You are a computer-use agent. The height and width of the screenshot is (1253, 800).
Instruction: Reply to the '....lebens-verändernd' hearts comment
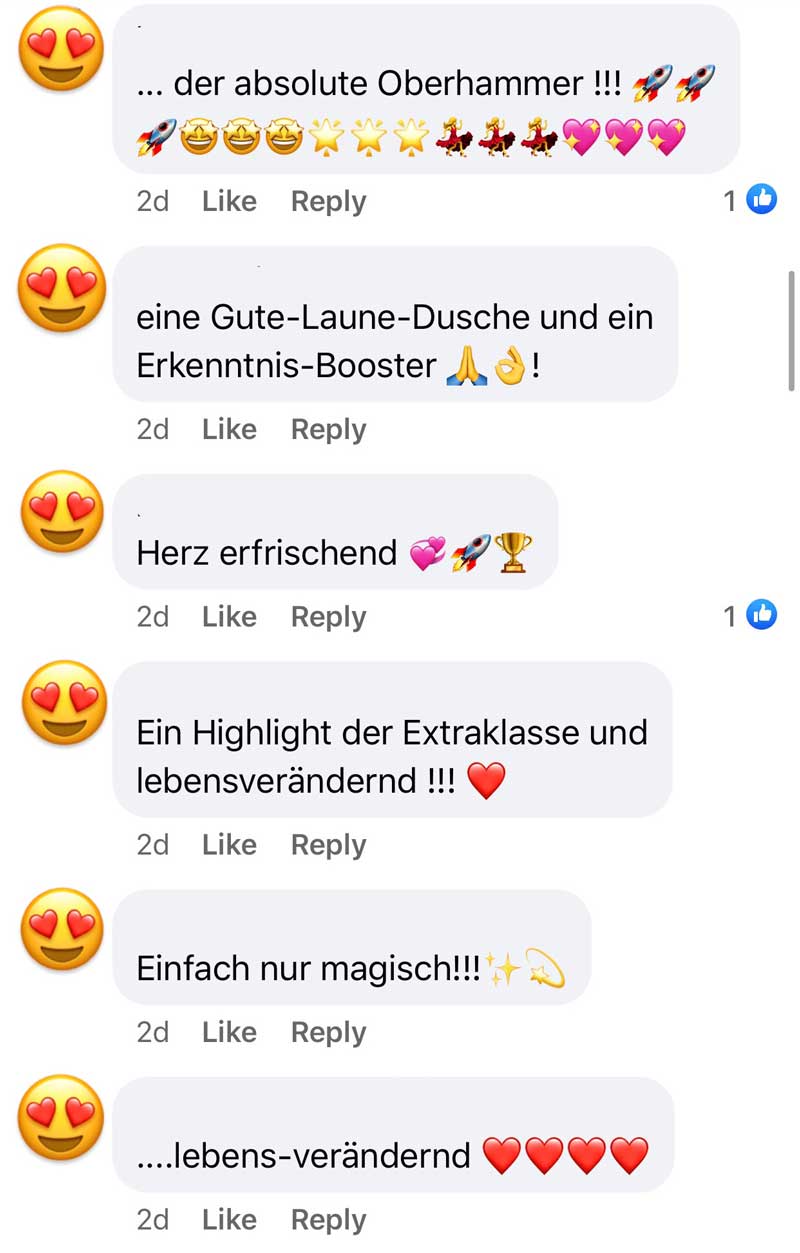click(x=328, y=1220)
